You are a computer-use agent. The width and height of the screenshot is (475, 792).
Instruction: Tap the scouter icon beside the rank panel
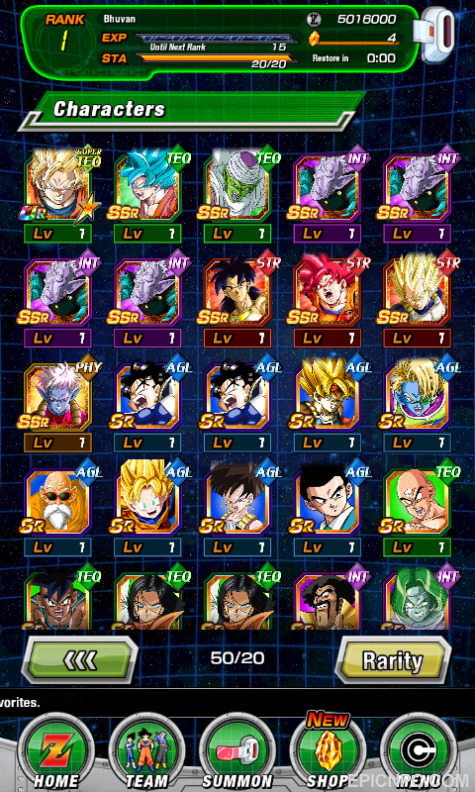click(436, 34)
